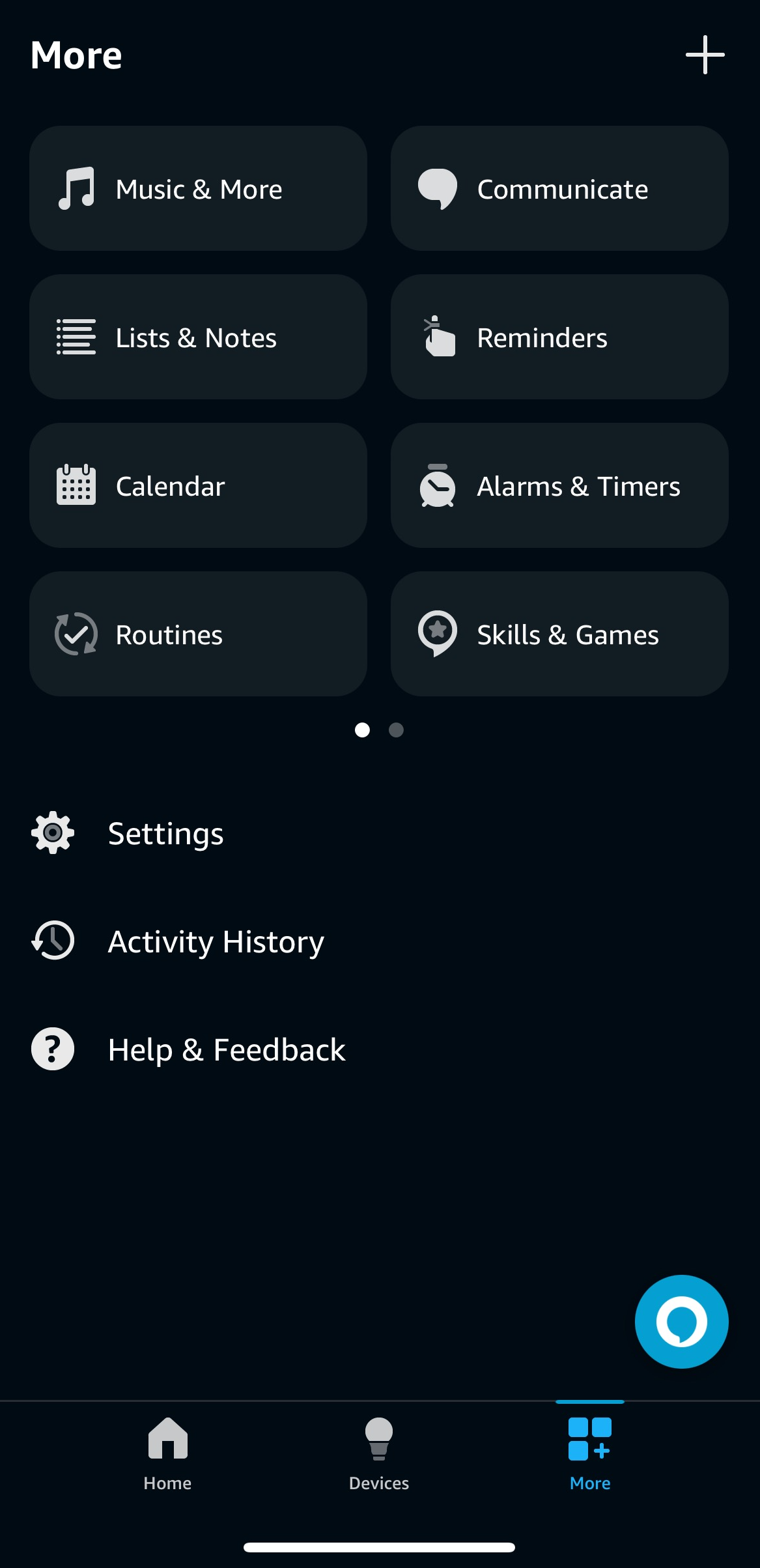Open Reminders
The image size is (760, 1568).
[x=559, y=337]
